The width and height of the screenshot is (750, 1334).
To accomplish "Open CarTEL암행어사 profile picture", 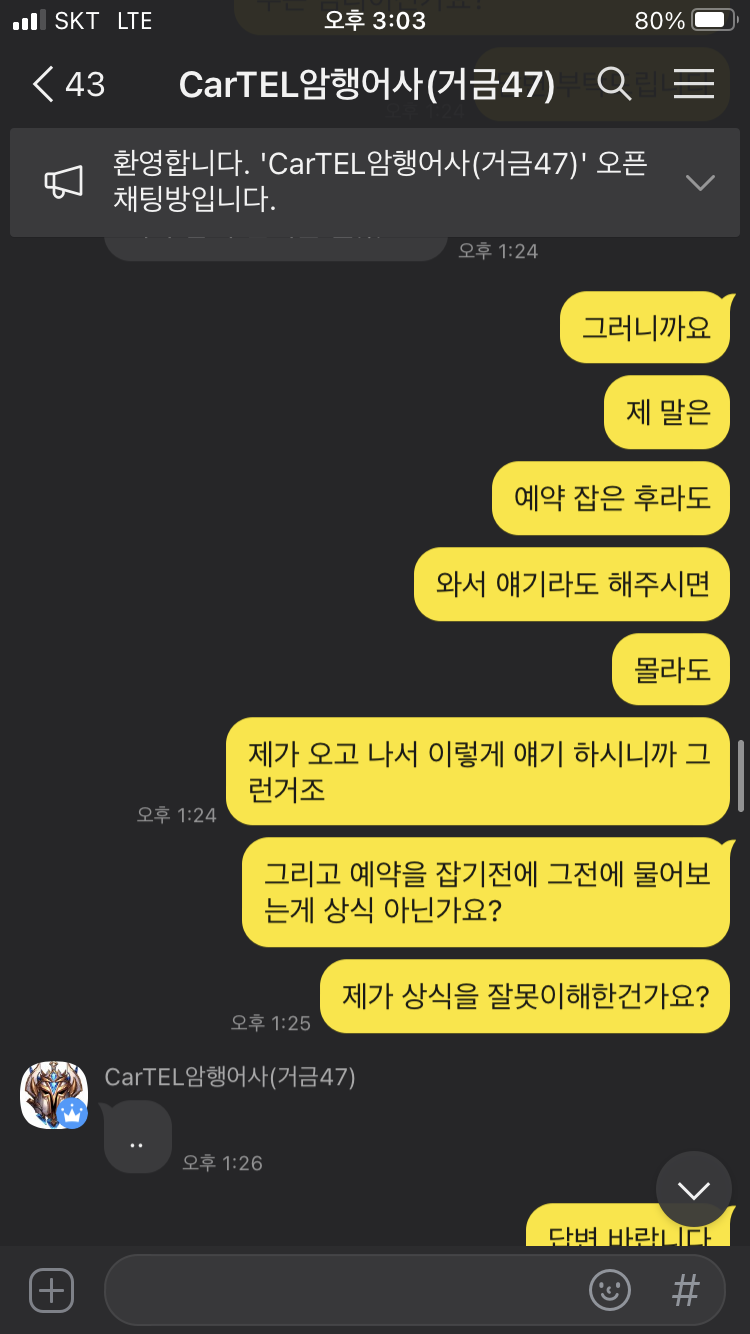I will coord(54,1095).
